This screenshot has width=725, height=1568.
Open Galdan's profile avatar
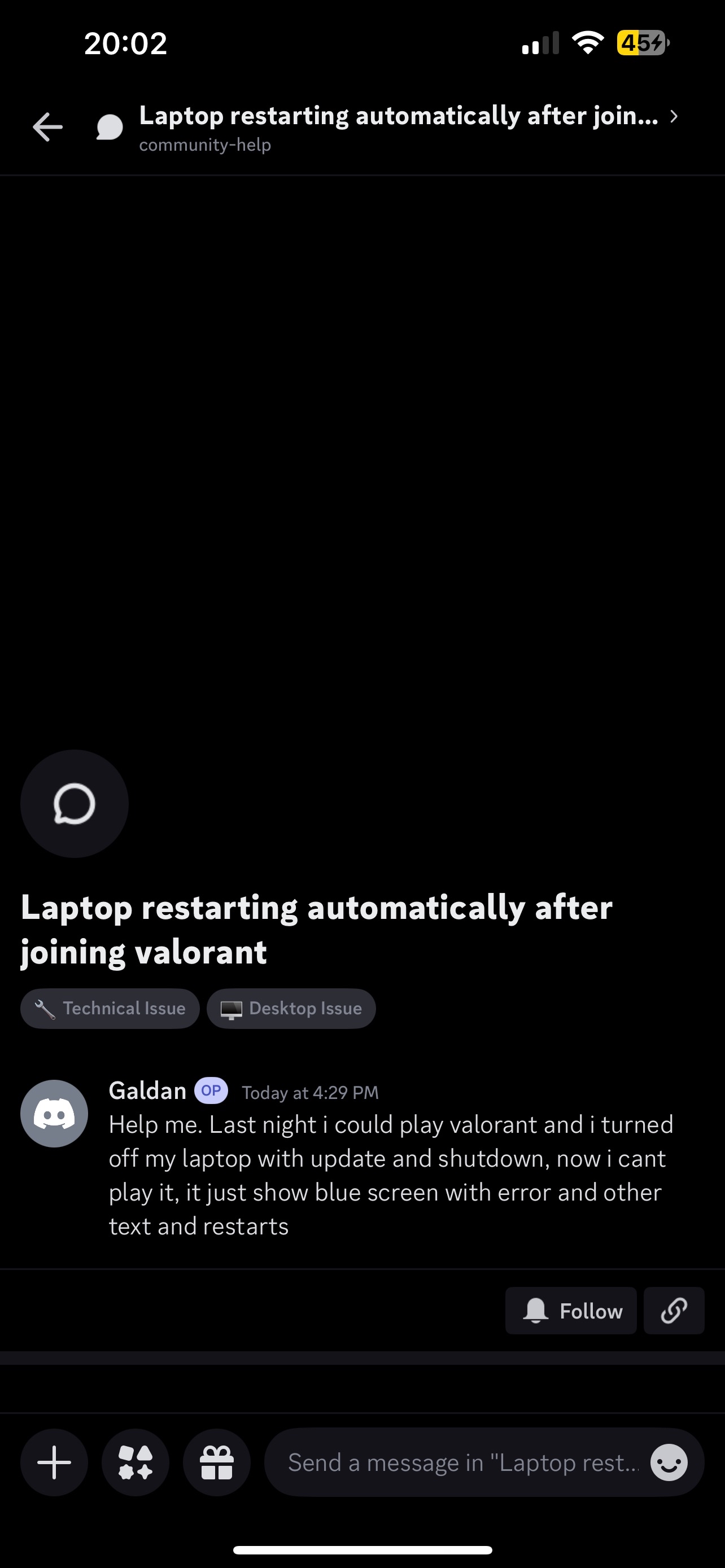pyautogui.click(x=54, y=1113)
